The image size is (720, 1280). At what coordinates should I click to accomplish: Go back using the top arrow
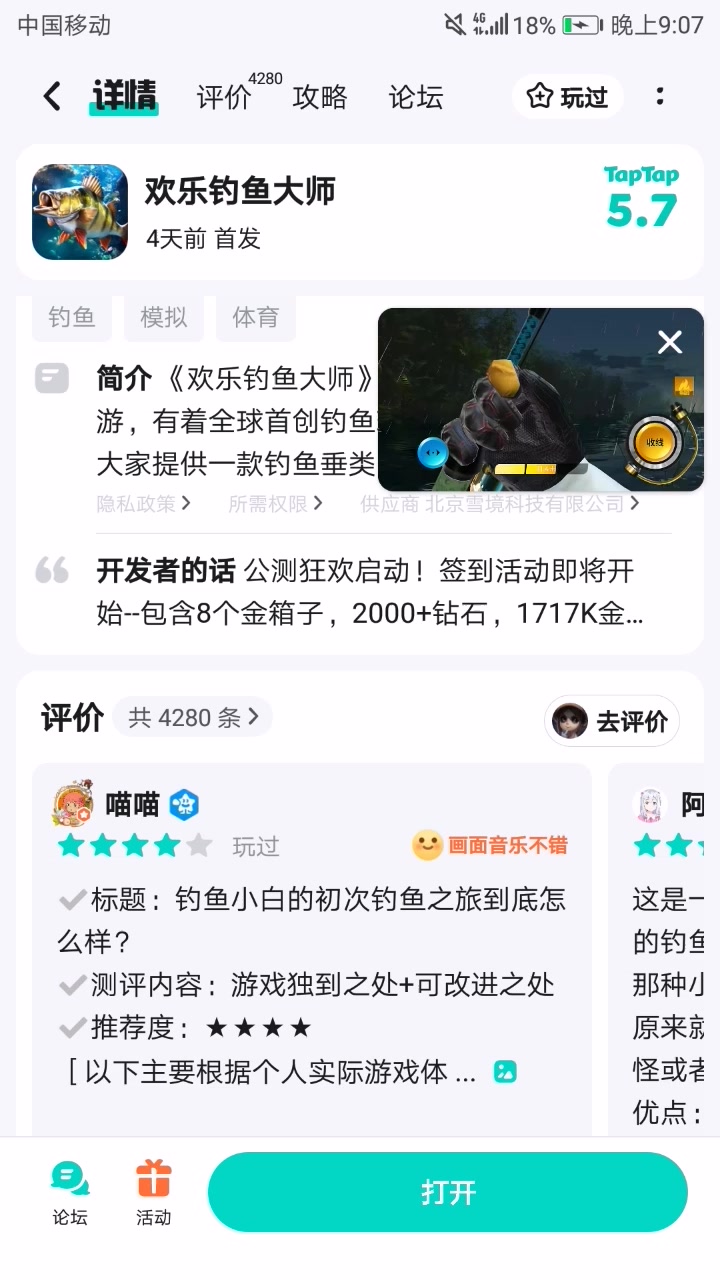point(52,97)
